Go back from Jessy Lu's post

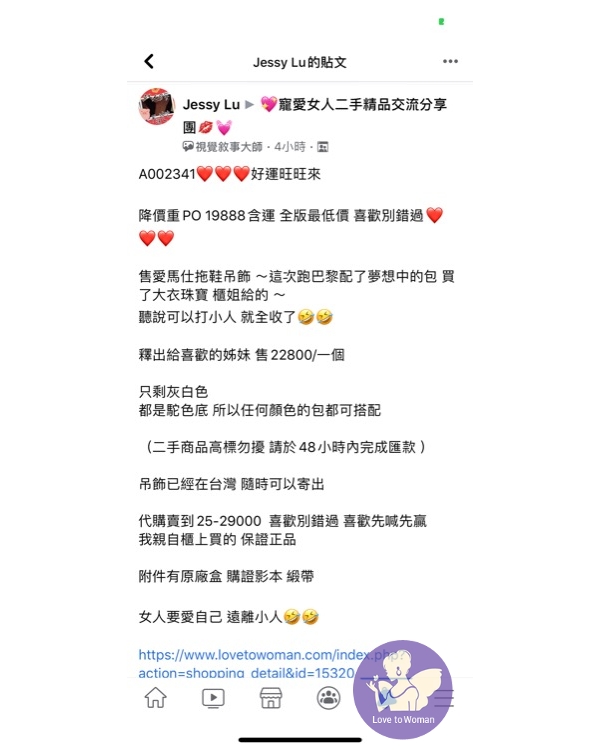click(x=149, y=62)
